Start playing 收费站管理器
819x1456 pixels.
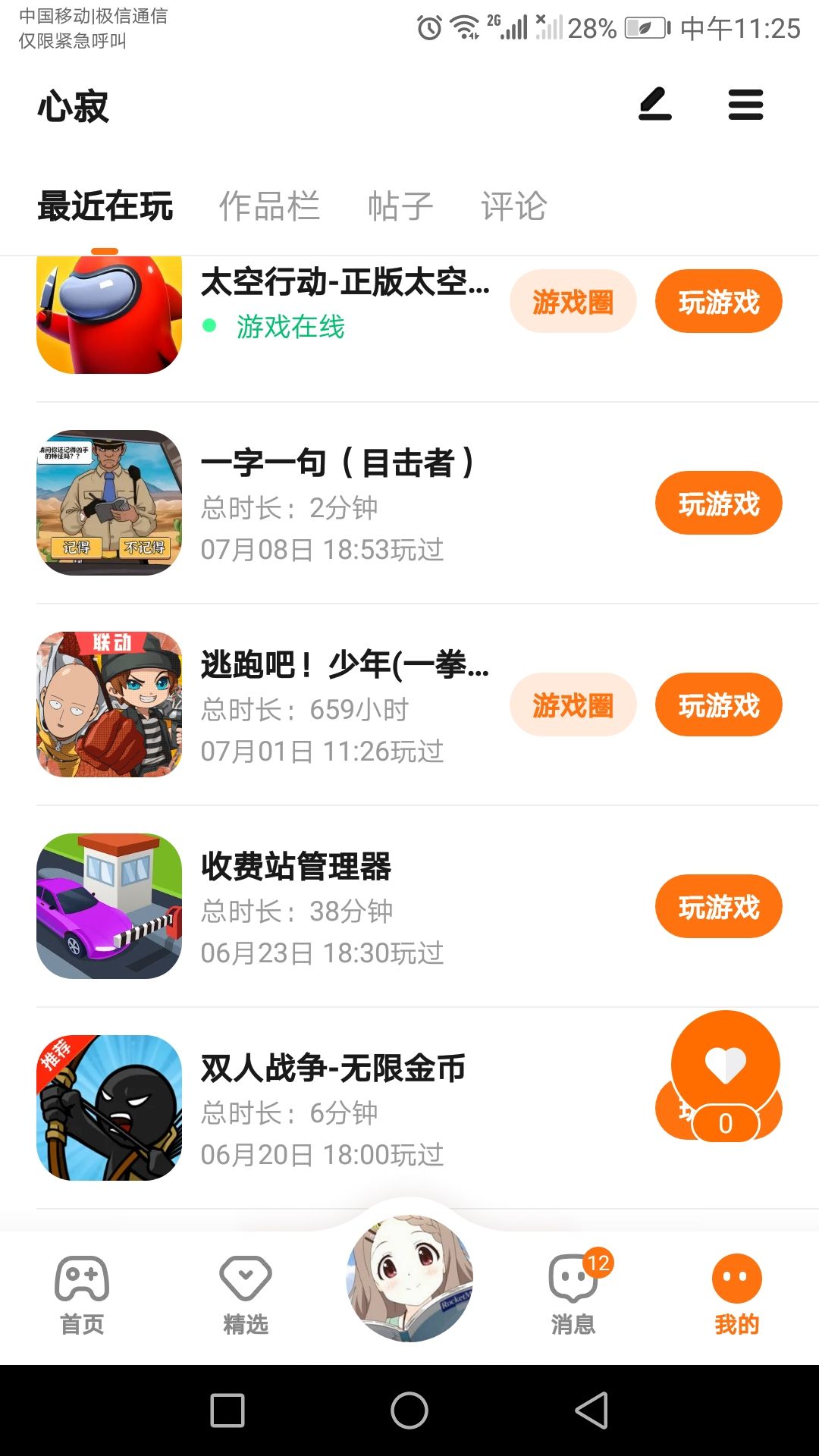click(718, 907)
